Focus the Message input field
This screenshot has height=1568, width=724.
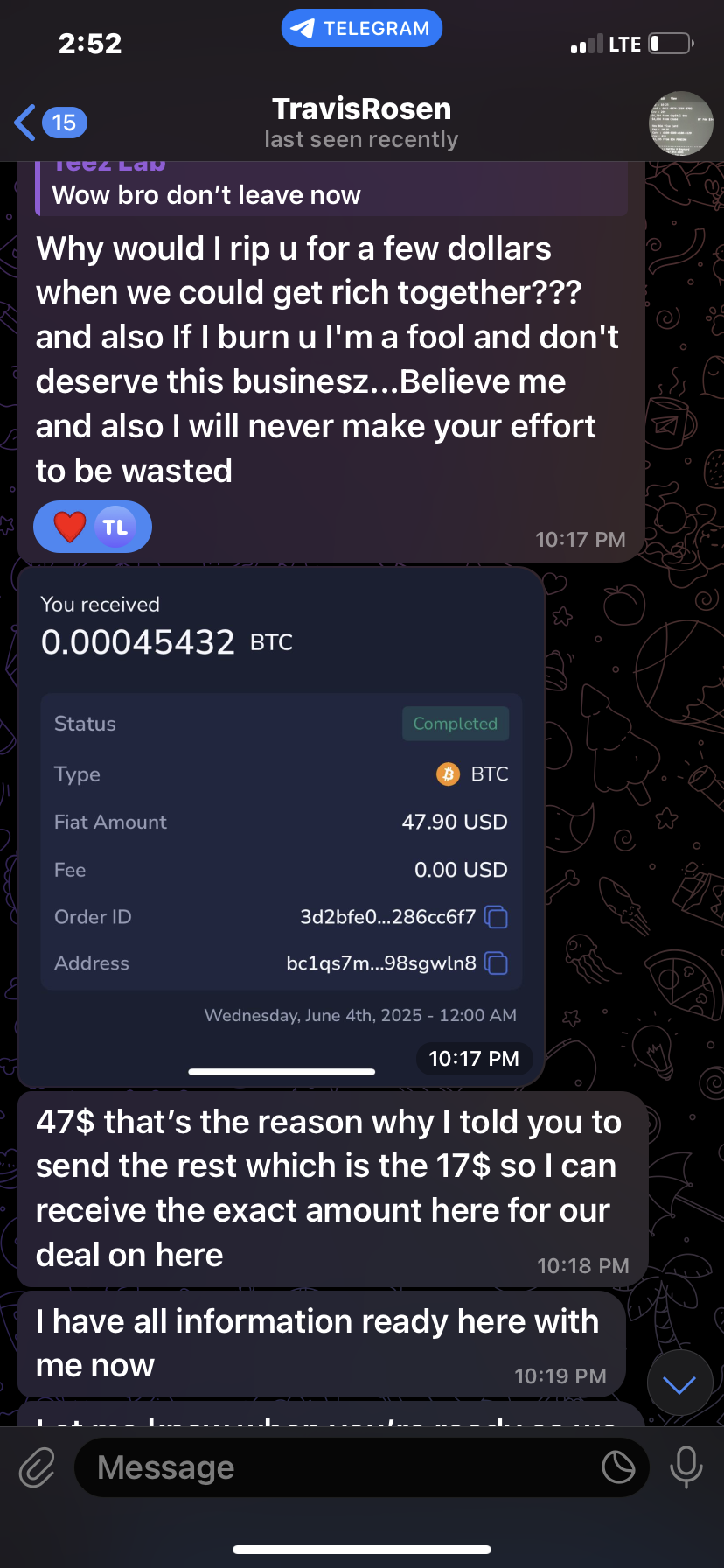341,1467
